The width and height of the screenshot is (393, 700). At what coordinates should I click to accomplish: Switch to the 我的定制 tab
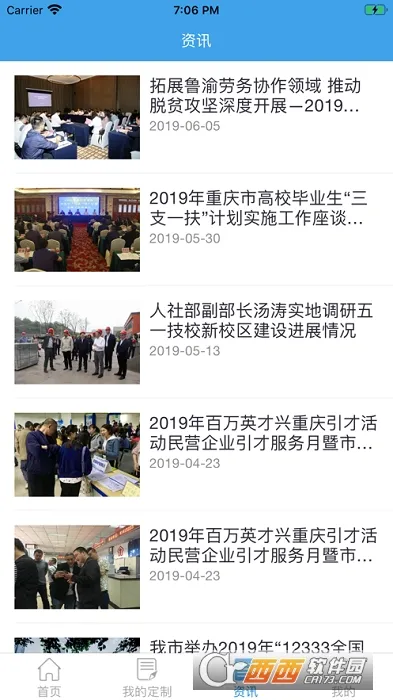(x=147, y=677)
